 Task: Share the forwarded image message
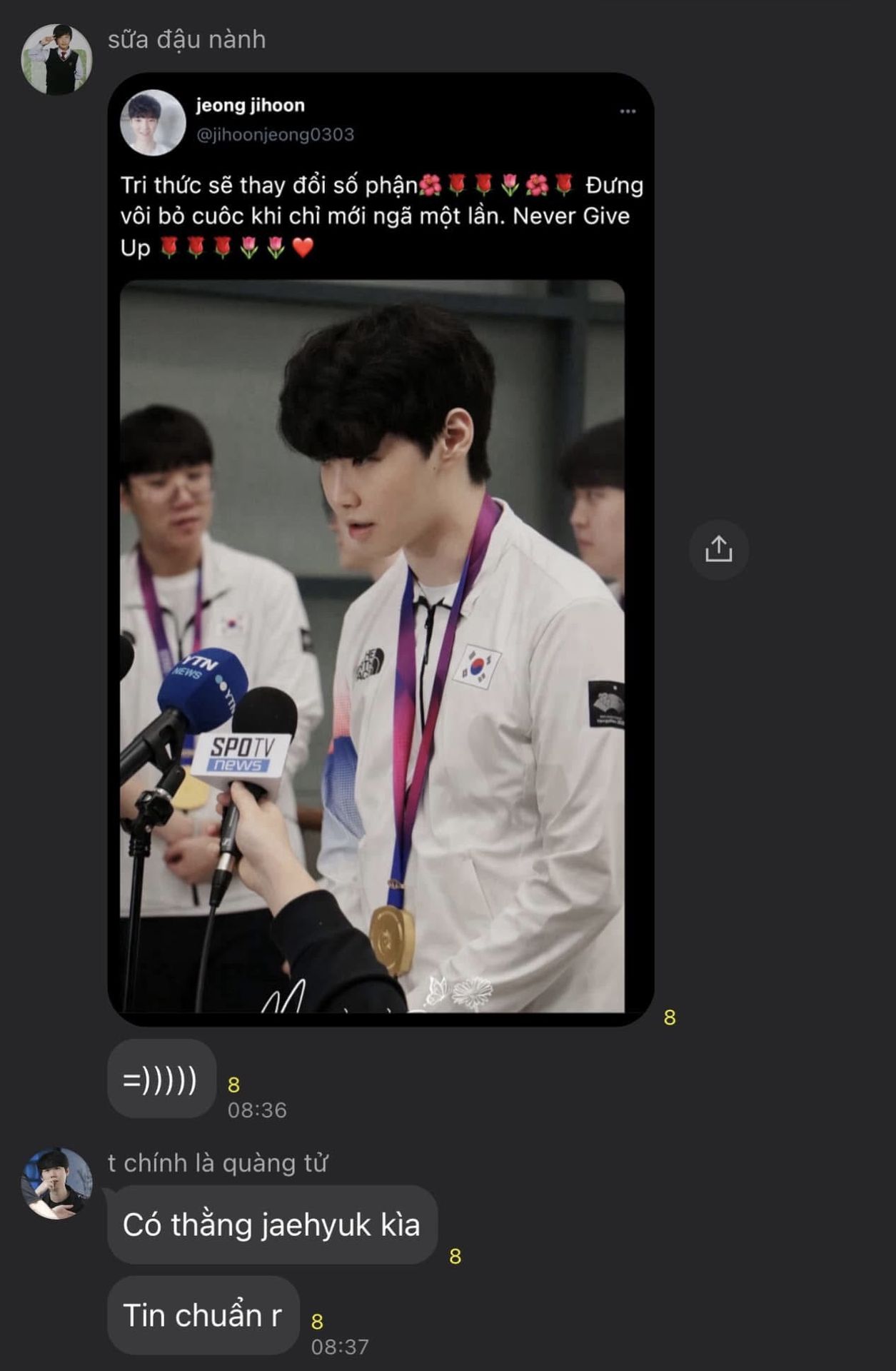718,549
